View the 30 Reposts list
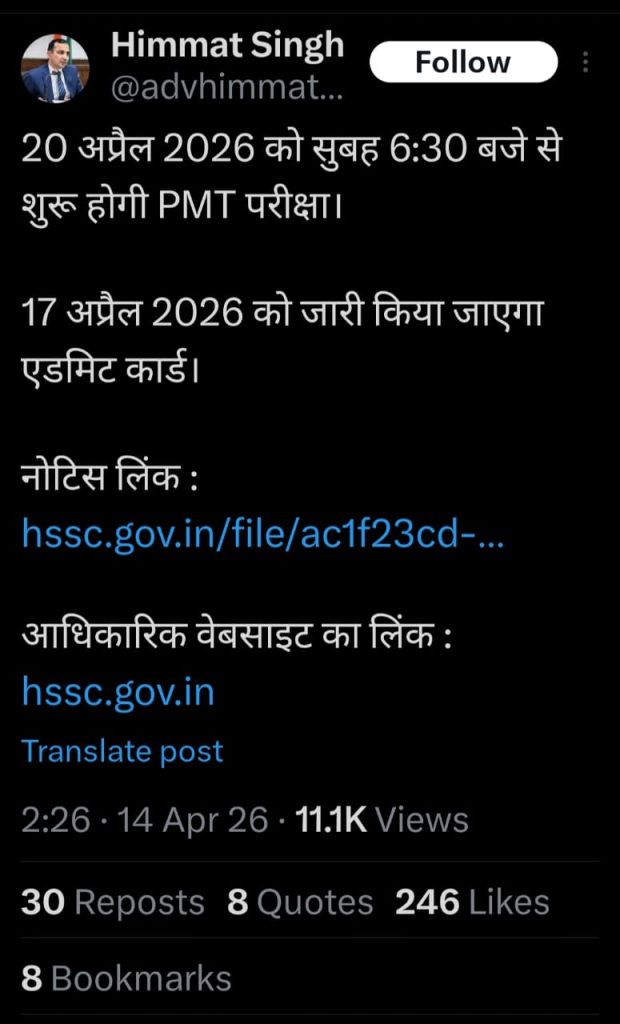This screenshot has height=1024, width=620. pos(112,902)
